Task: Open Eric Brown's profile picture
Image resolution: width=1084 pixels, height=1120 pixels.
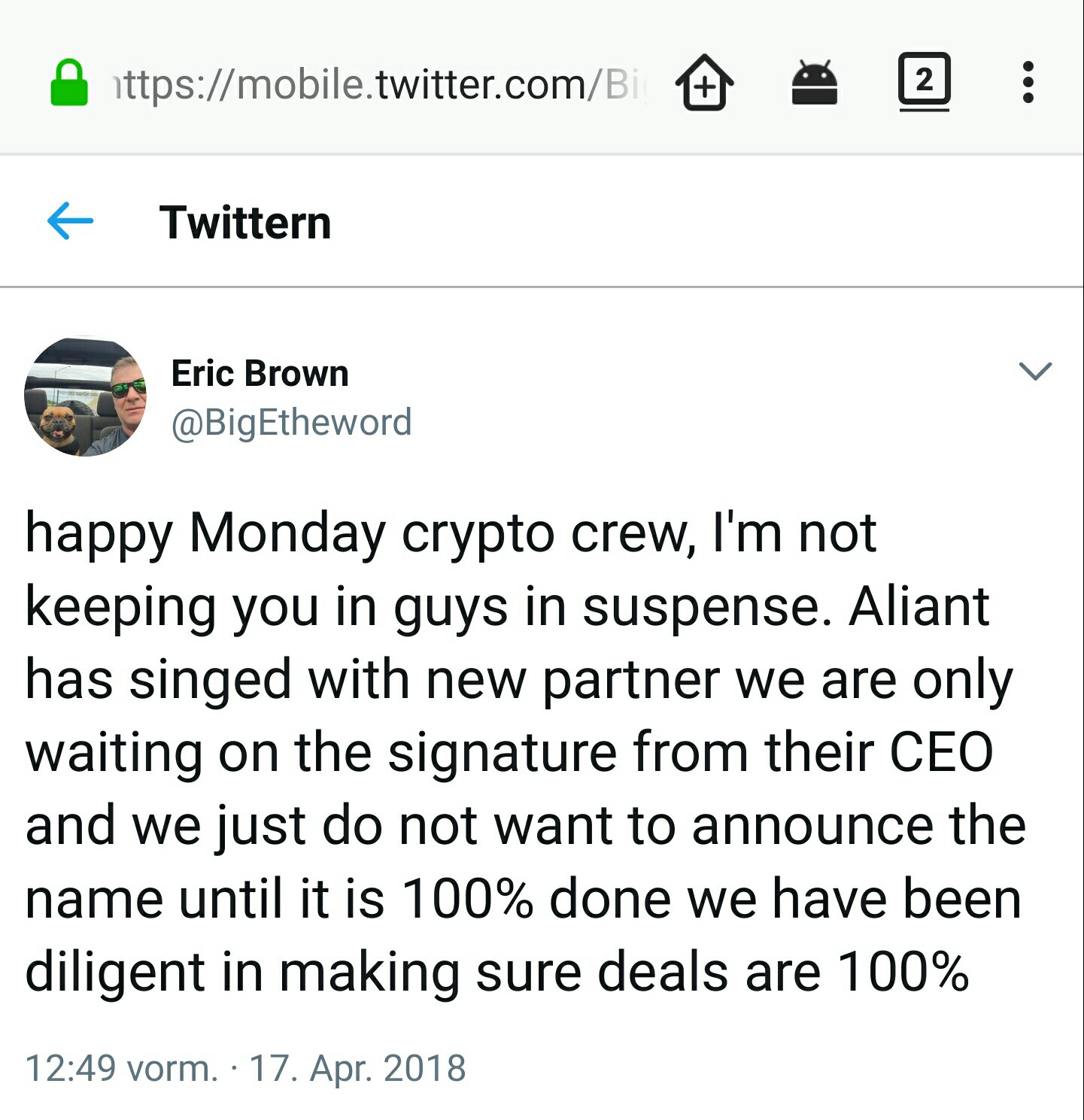Action: (85, 396)
